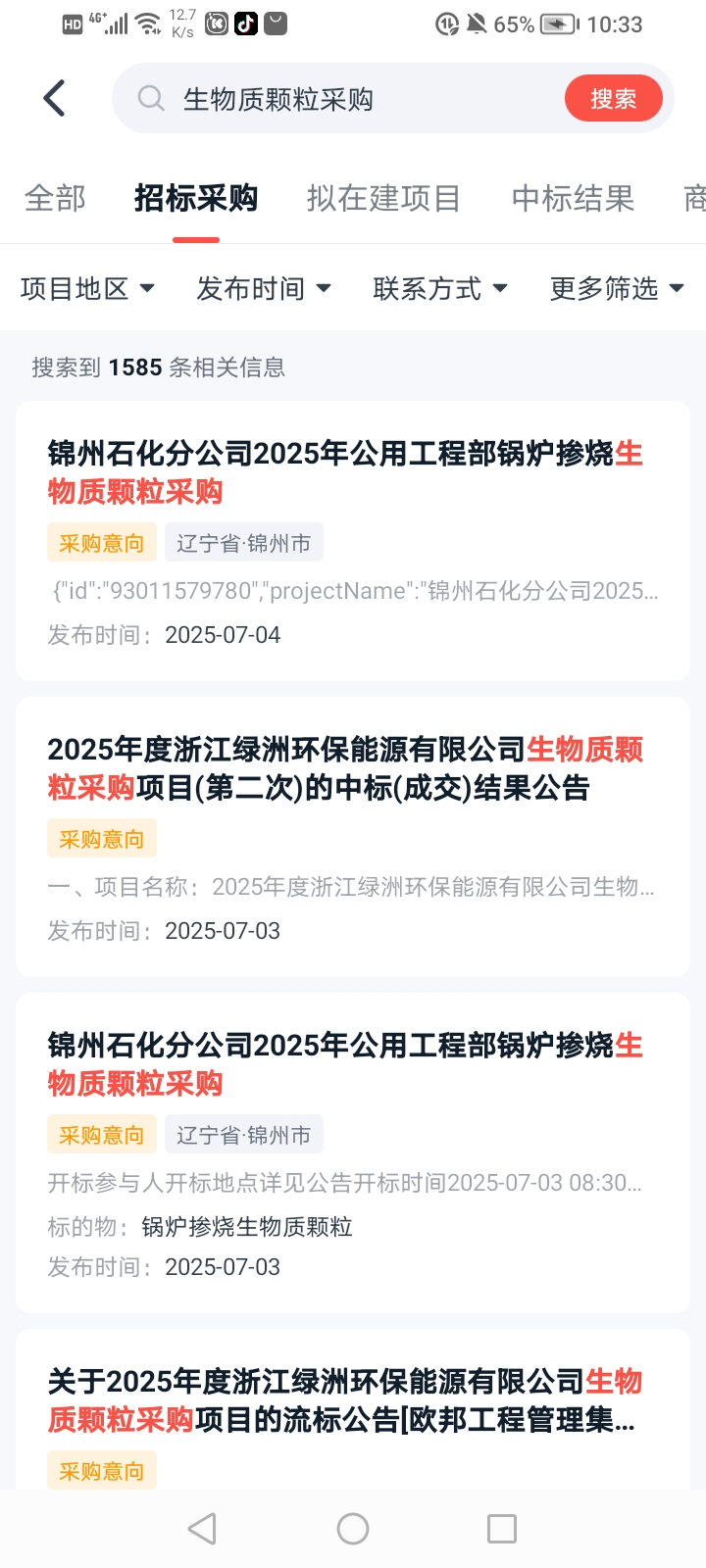706x1568 pixels.
Task: Expand the 项目地区 filter dropdown
Action: (87, 288)
